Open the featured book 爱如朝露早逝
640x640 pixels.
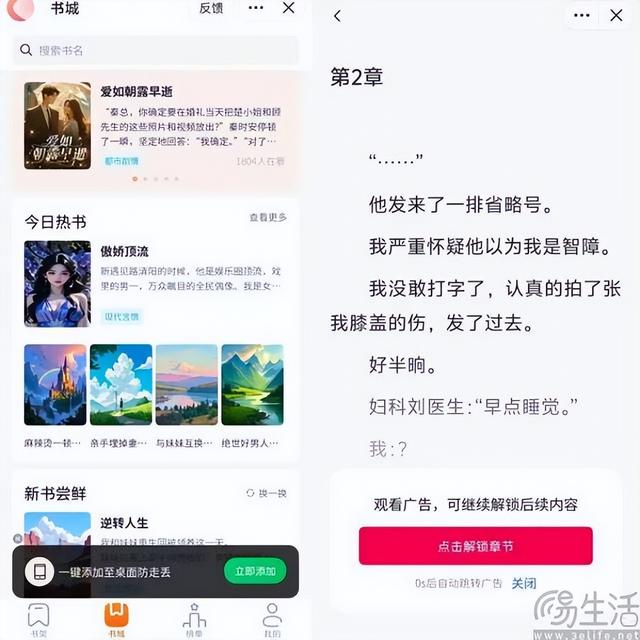[155, 126]
